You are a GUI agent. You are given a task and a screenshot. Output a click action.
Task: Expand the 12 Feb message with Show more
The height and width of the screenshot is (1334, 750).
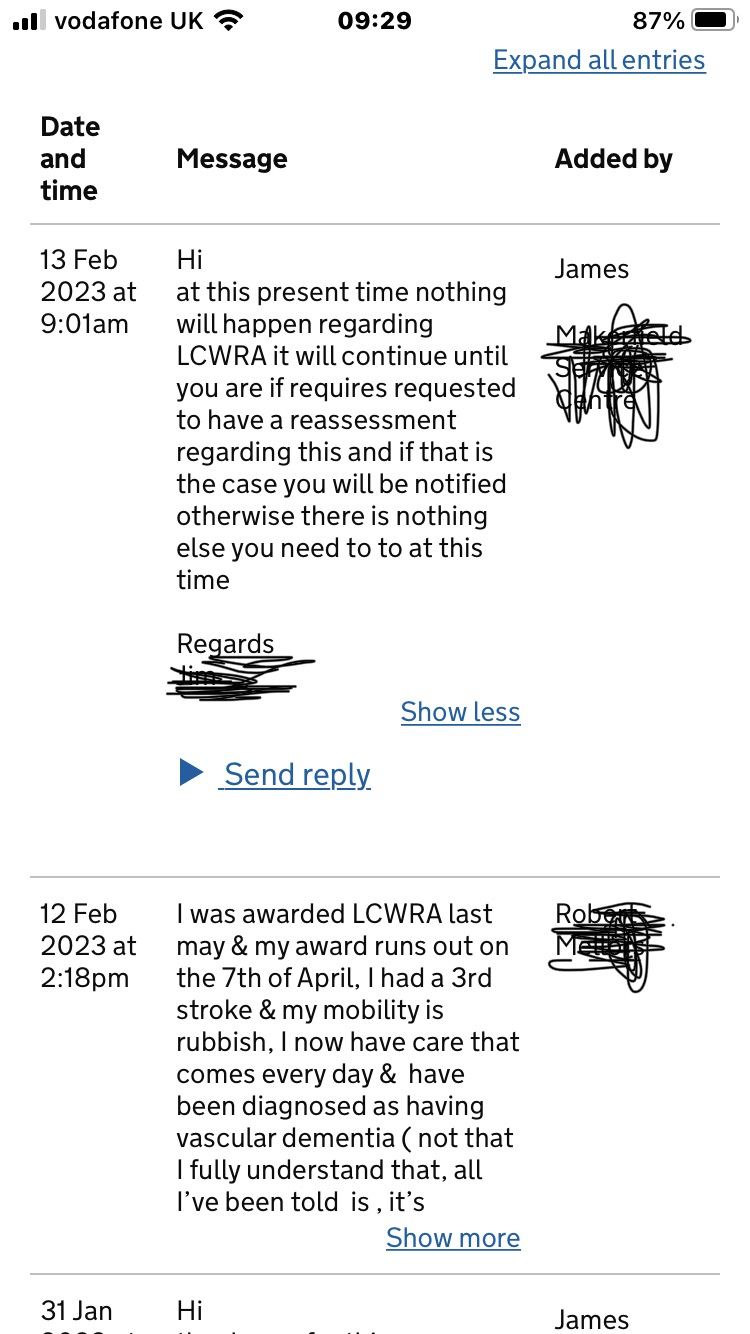453,1238
